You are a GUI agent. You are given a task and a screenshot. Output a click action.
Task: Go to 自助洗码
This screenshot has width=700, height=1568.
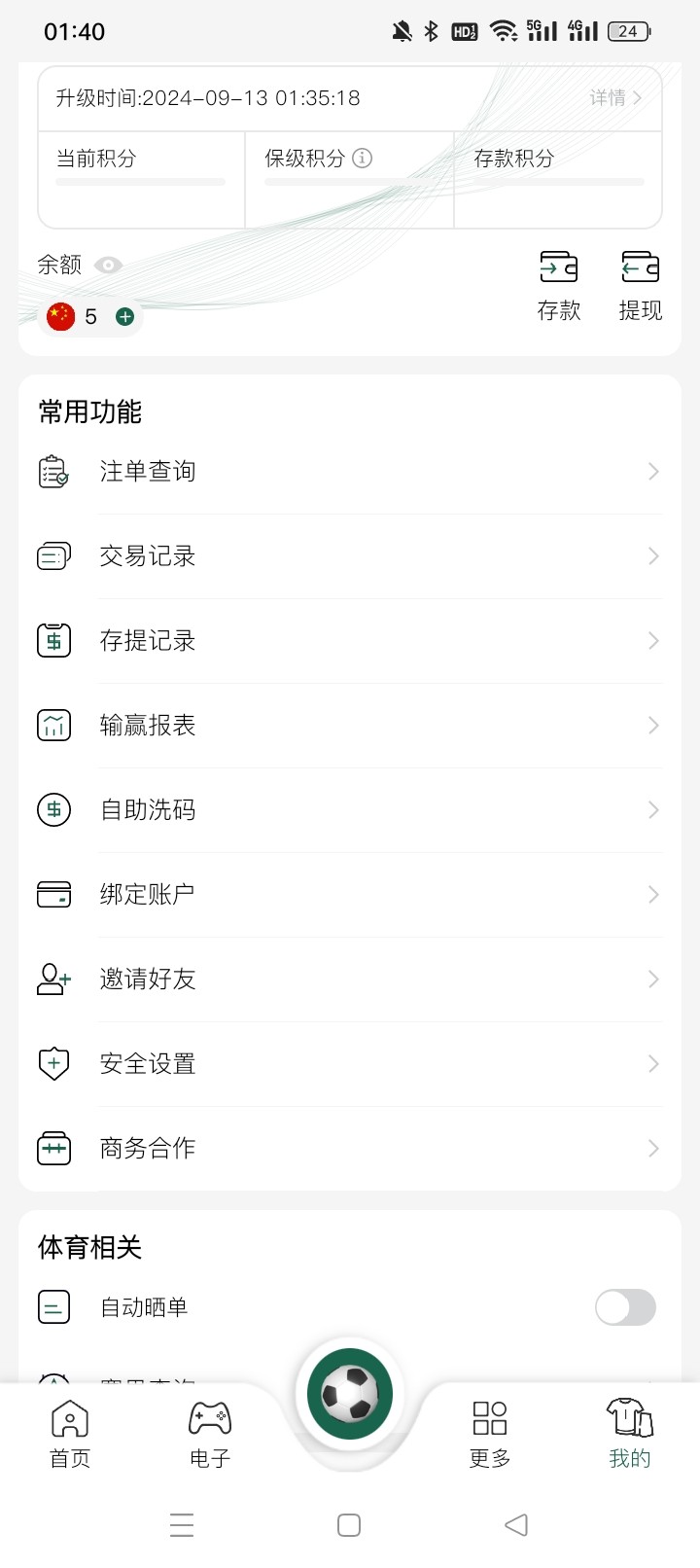pyautogui.click(x=350, y=810)
